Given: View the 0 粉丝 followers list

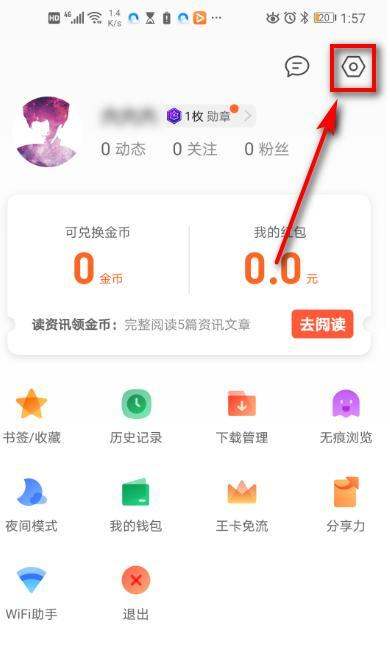Looking at the screenshot, I should 266,149.
